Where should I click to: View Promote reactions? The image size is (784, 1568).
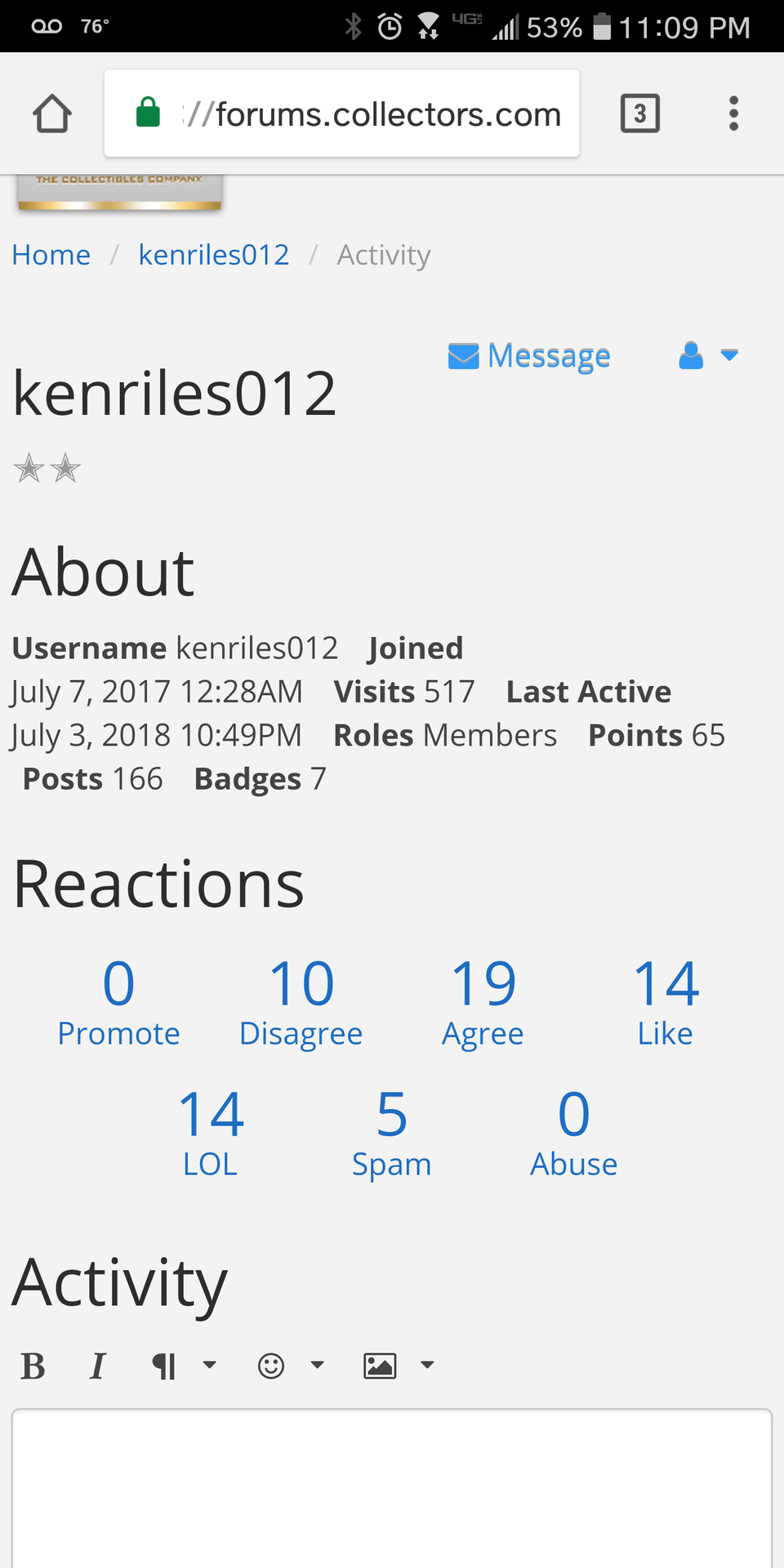point(118,1002)
